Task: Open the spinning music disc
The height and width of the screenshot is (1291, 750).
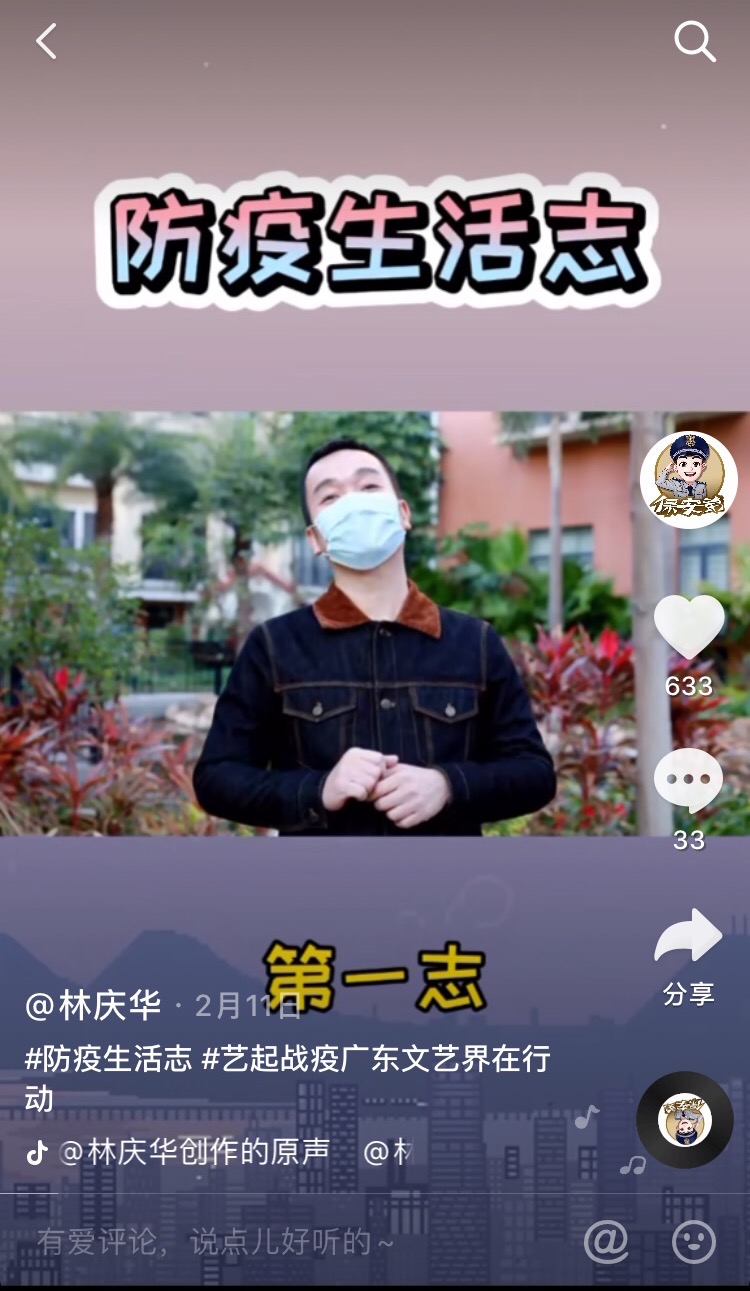Action: (685, 1120)
